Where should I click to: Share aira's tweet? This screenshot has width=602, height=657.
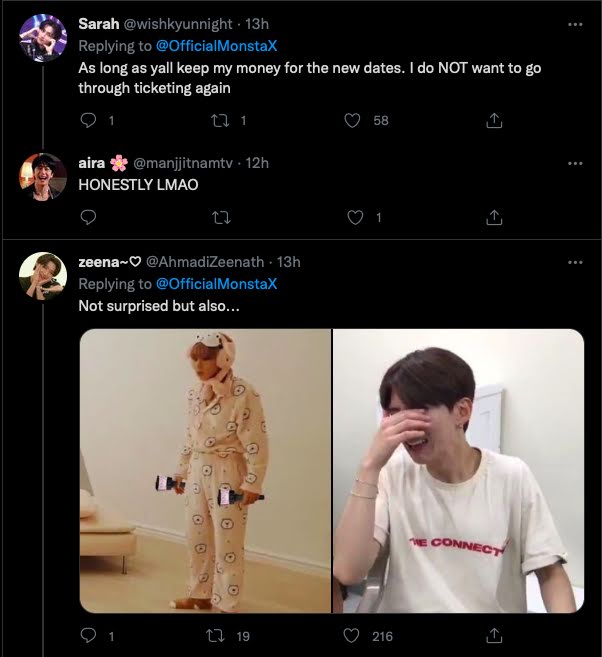point(493,217)
